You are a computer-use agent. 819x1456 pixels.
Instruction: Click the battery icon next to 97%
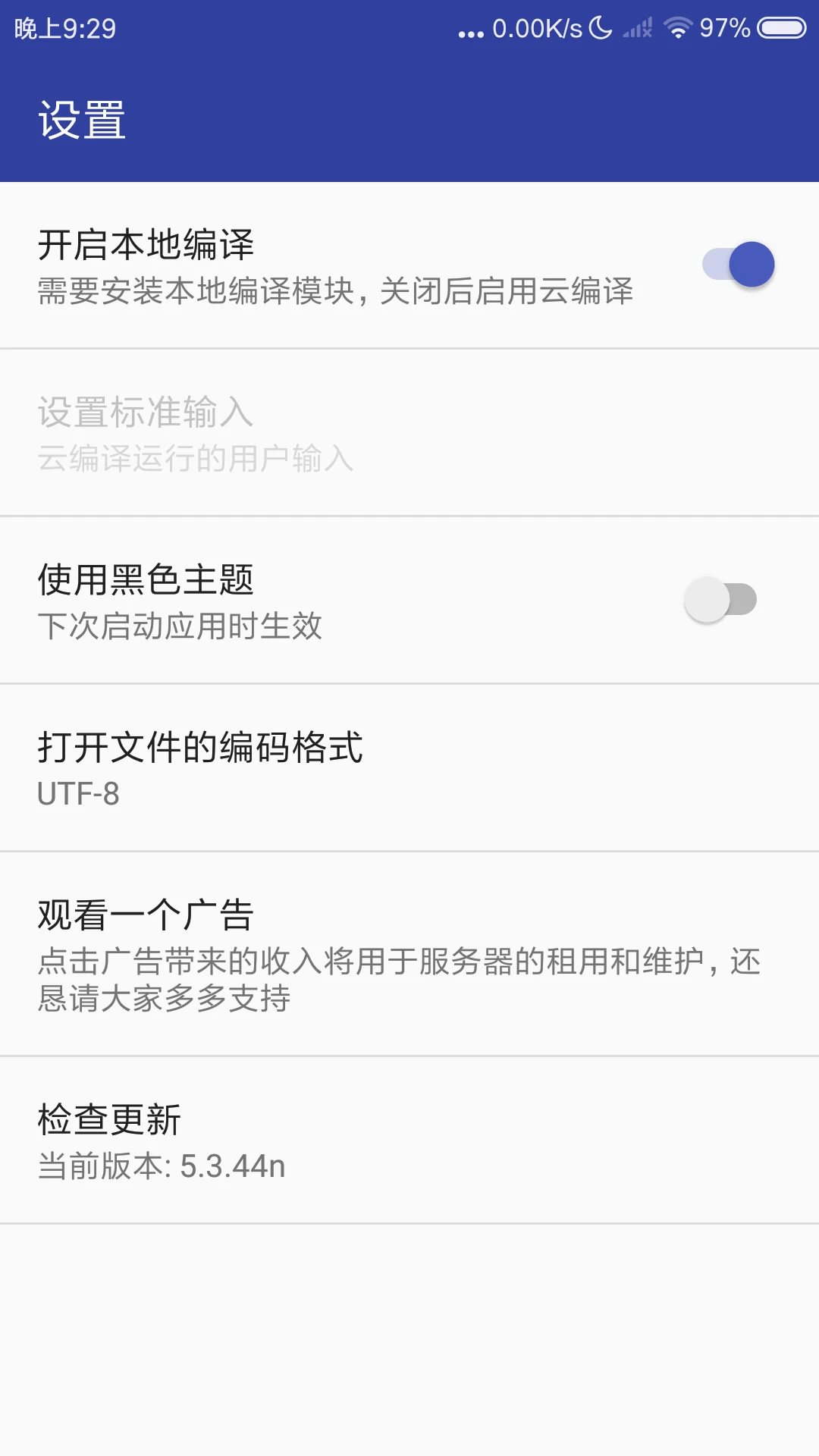[783, 27]
